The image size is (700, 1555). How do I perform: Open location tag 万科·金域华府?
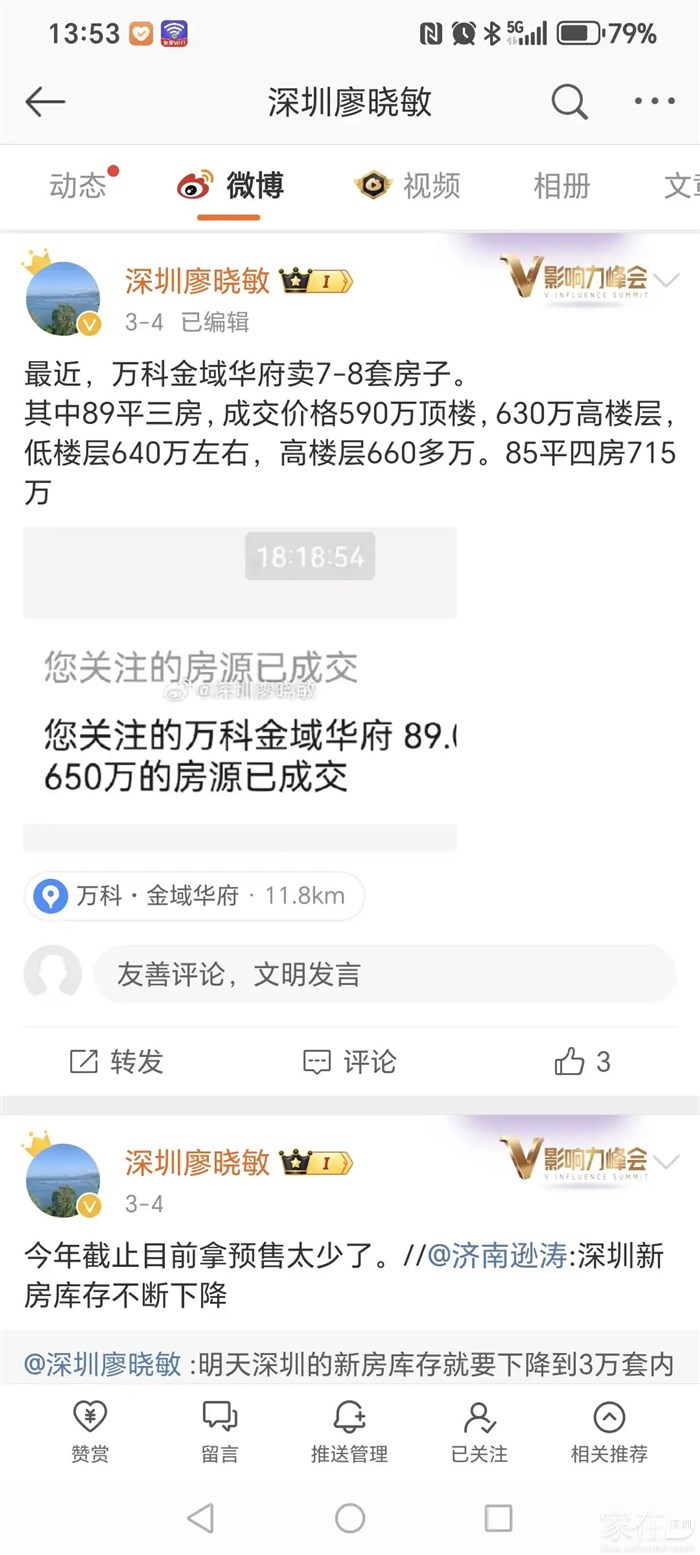pos(194,896)
